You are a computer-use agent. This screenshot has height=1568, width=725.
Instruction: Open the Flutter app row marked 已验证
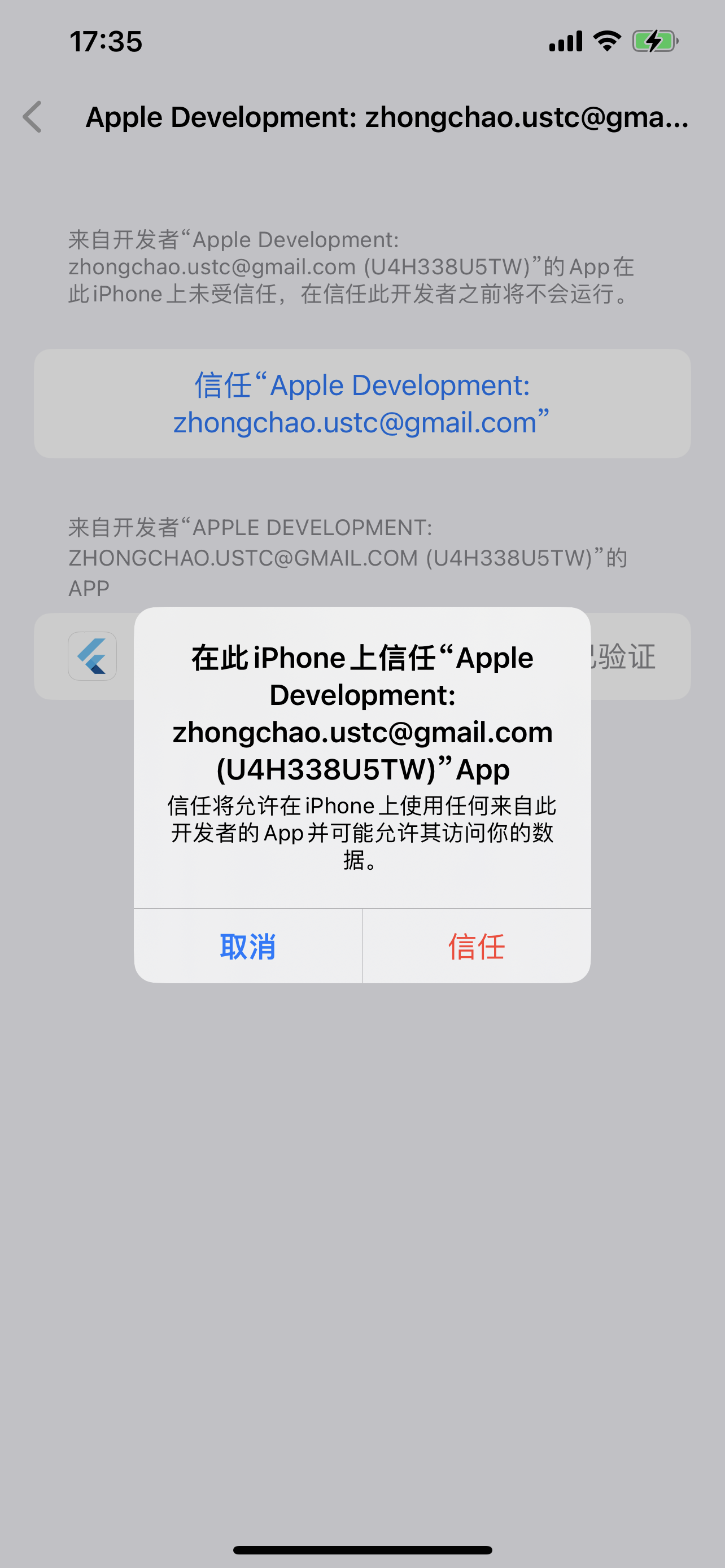click(362, 656)
